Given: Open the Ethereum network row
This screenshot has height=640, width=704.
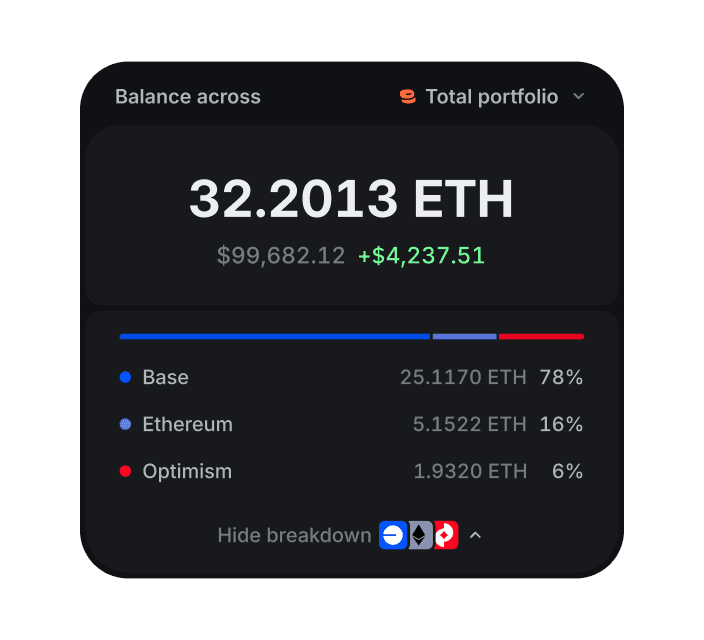Looking at the screenshot, I should point(351,424).
